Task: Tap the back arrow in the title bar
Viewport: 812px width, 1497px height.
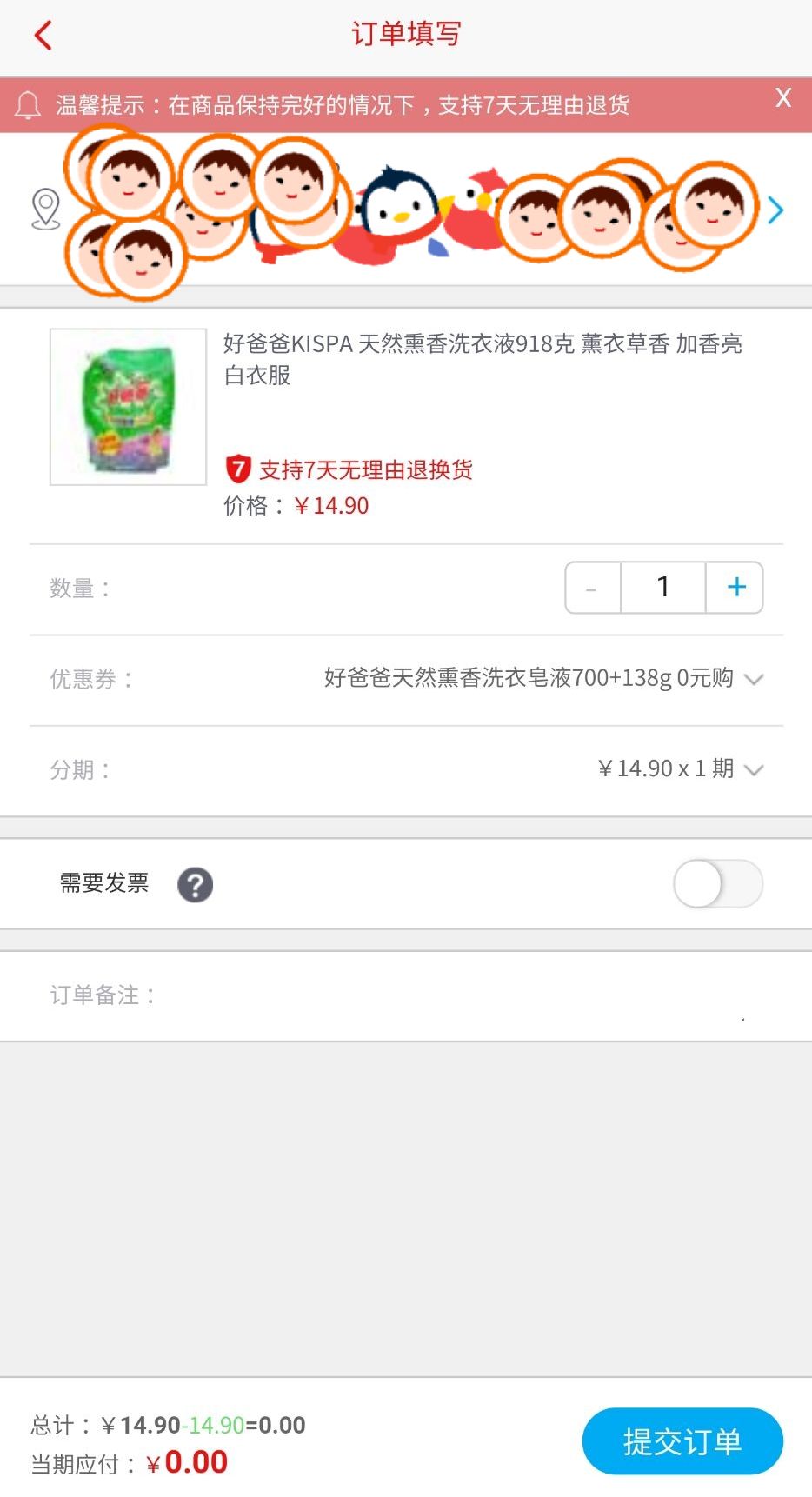Action: 41,35
